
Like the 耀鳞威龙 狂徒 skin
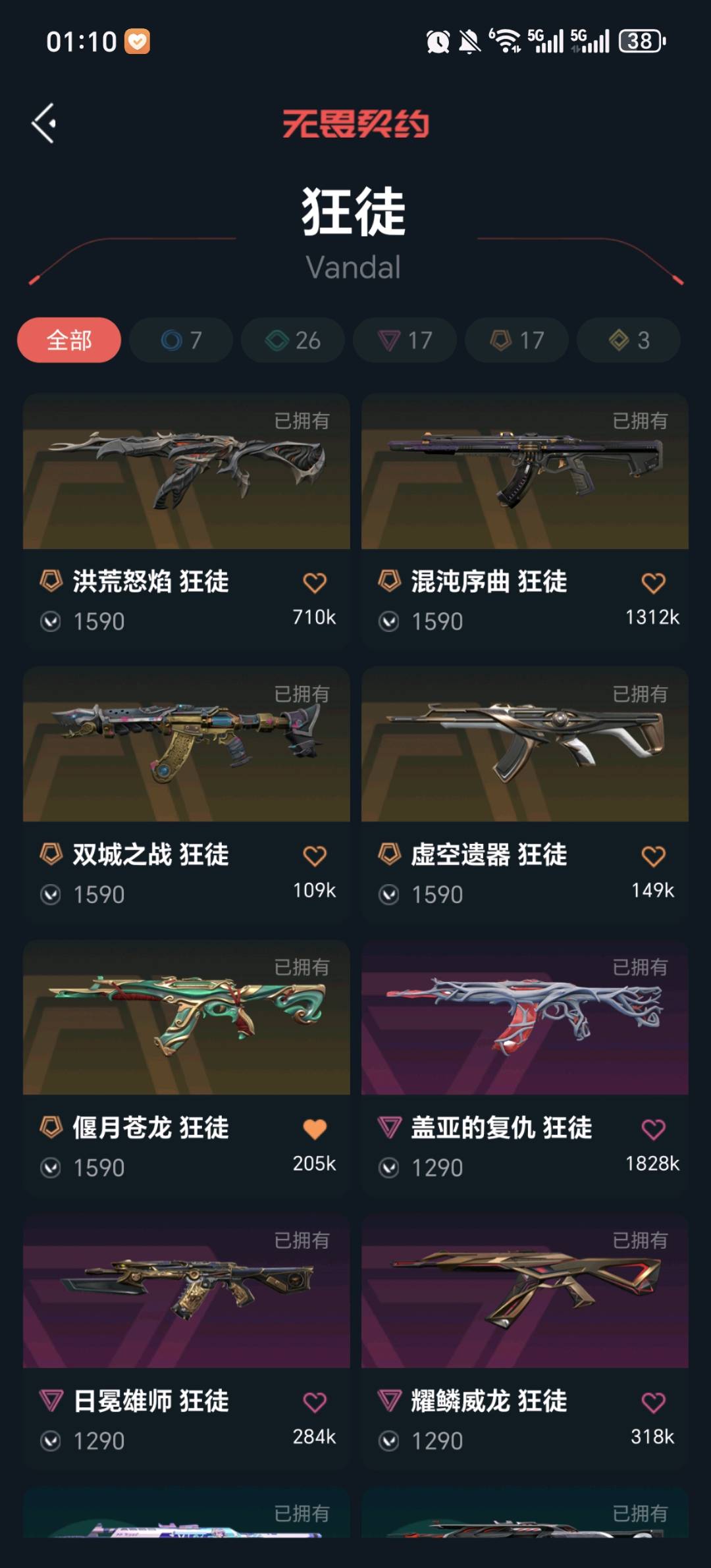653,1402
